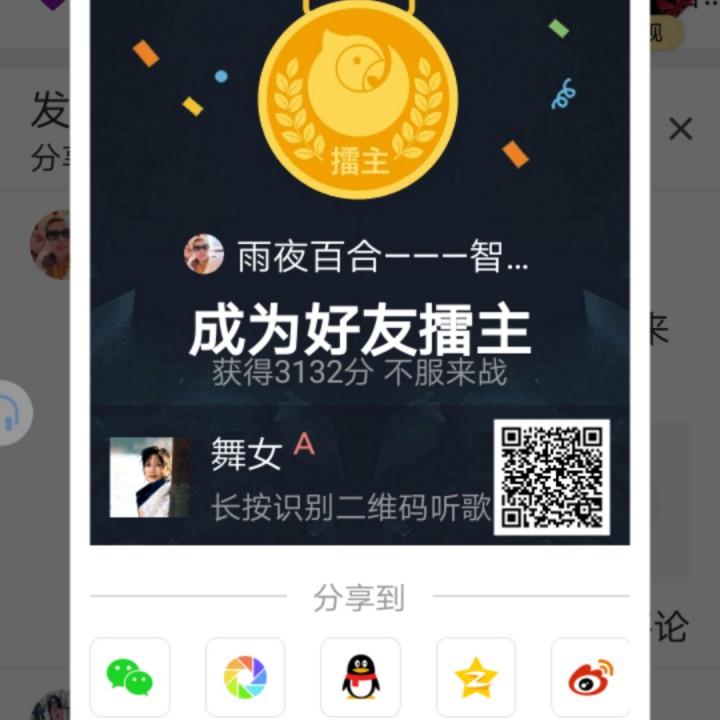Share to Weibo
The width and height of the screenshot is (720, 720).
[x=591, y=677]
